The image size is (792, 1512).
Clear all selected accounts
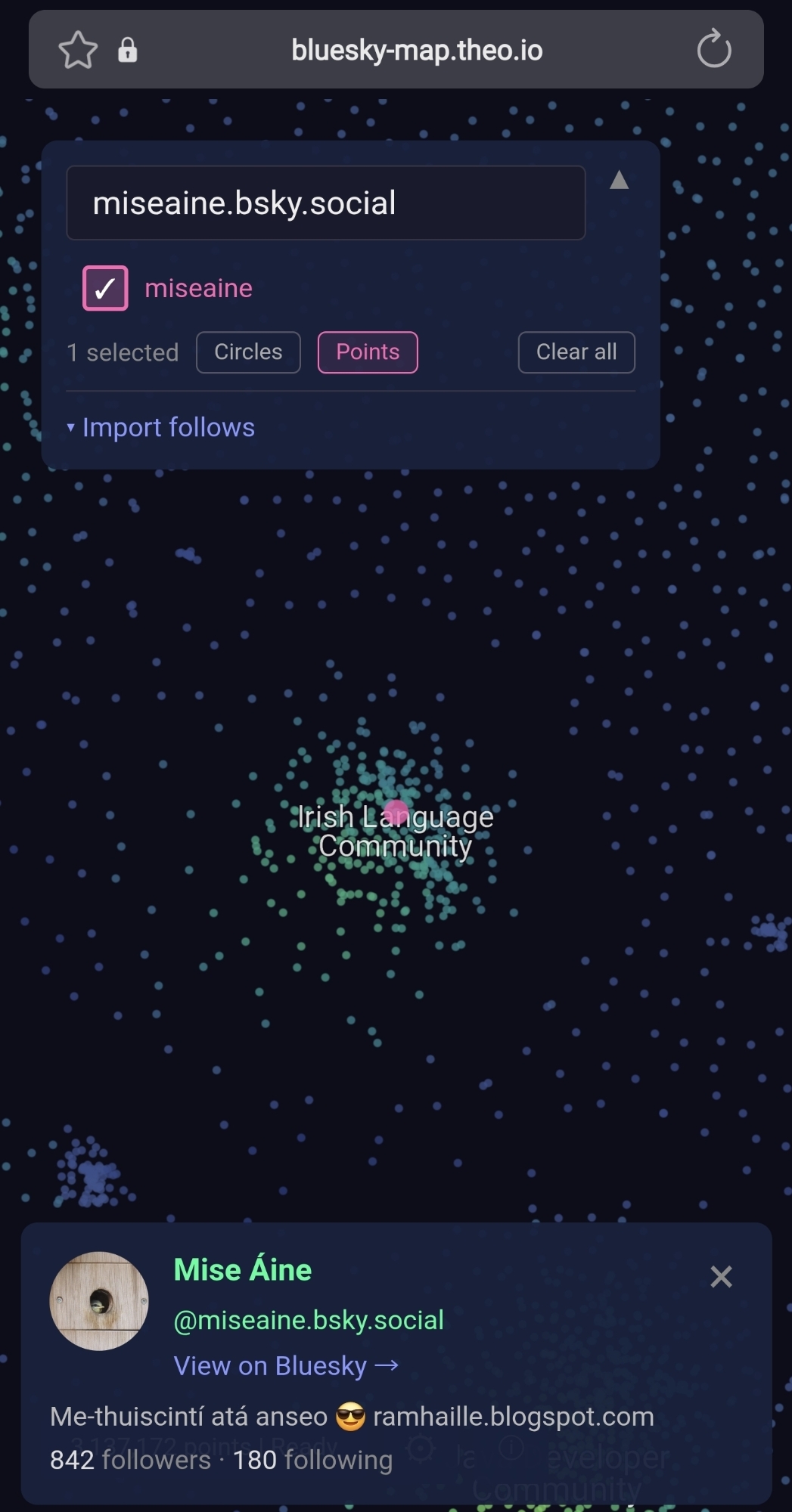[x=576, y=352]
